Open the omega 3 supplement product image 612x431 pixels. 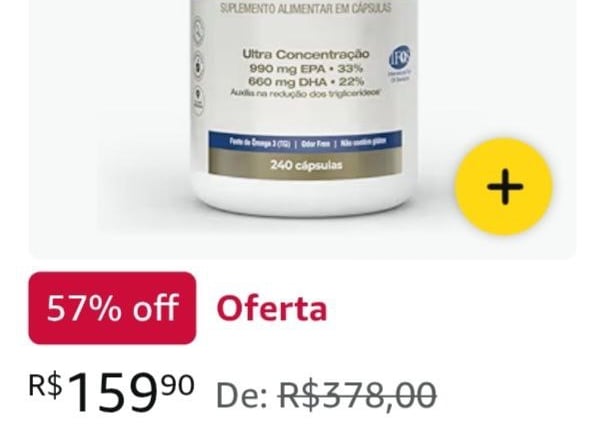302,129
